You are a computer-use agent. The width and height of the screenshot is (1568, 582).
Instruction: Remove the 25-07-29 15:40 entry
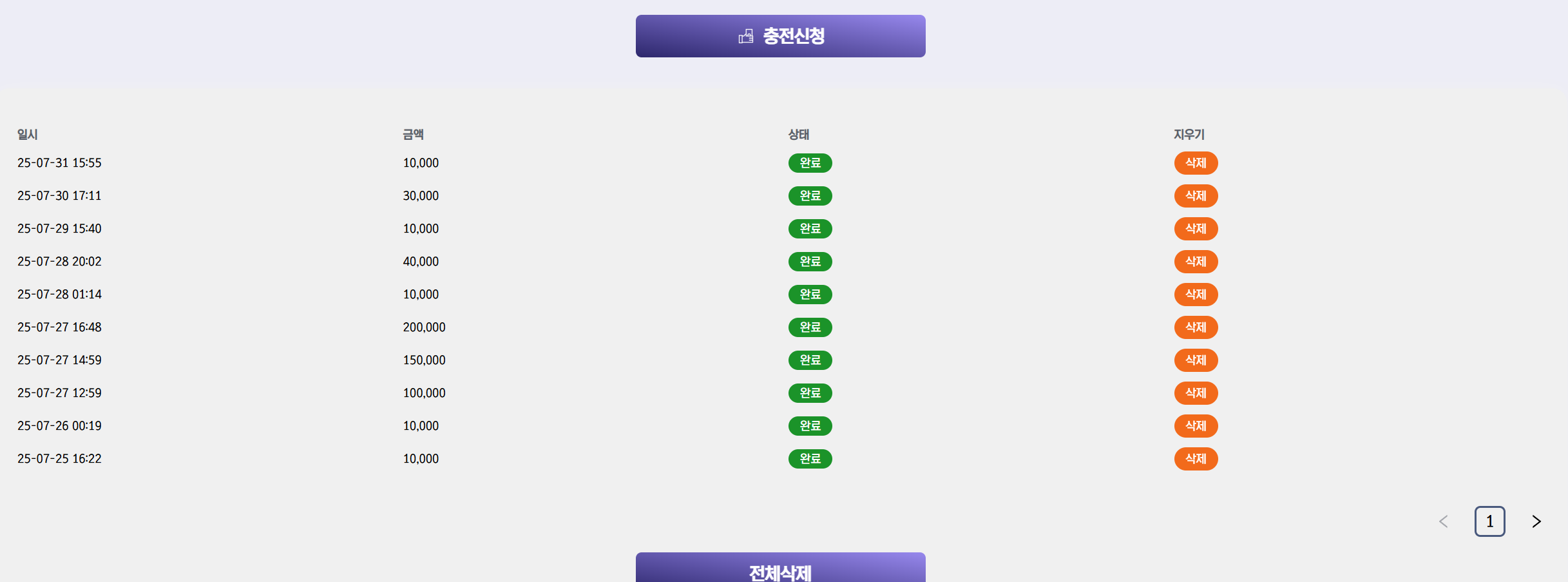click(x=1195, y=229)
